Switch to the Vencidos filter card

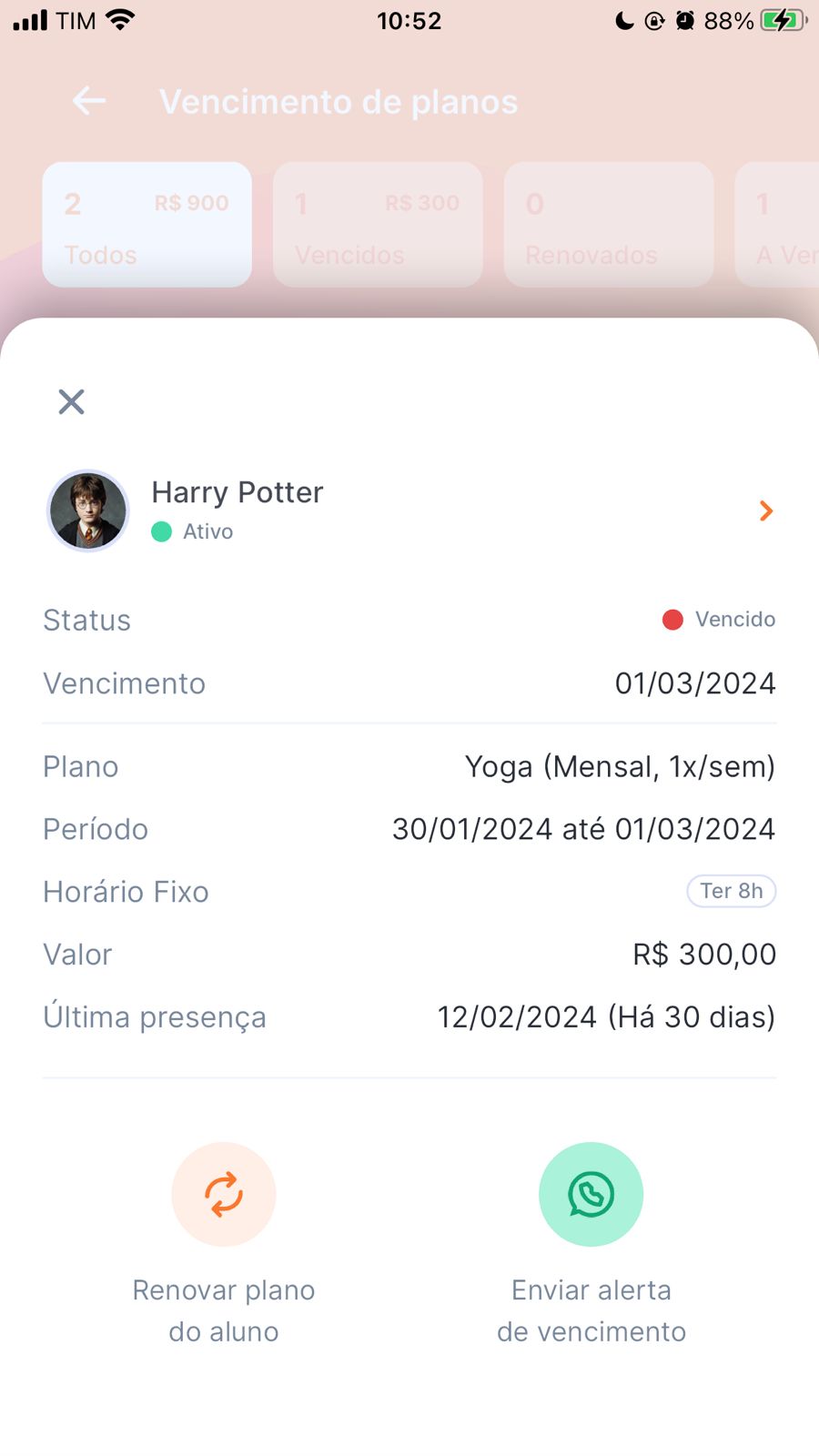tap(378, 225)
